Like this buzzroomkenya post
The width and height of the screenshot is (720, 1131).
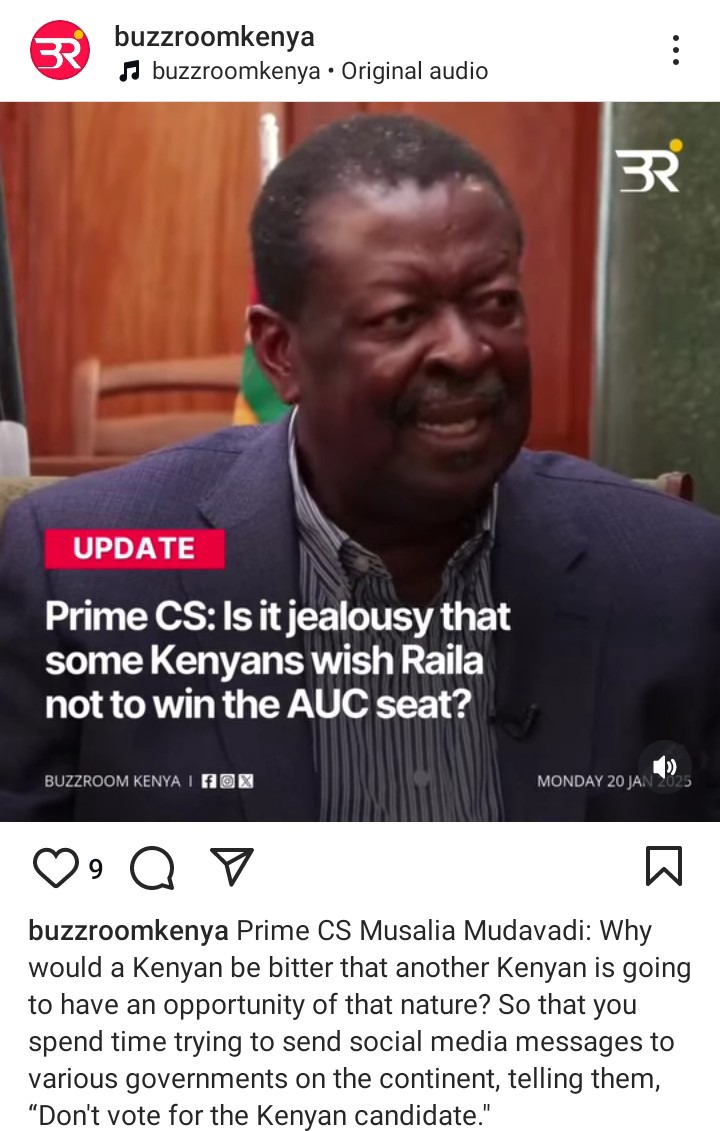tap(56, 867)
